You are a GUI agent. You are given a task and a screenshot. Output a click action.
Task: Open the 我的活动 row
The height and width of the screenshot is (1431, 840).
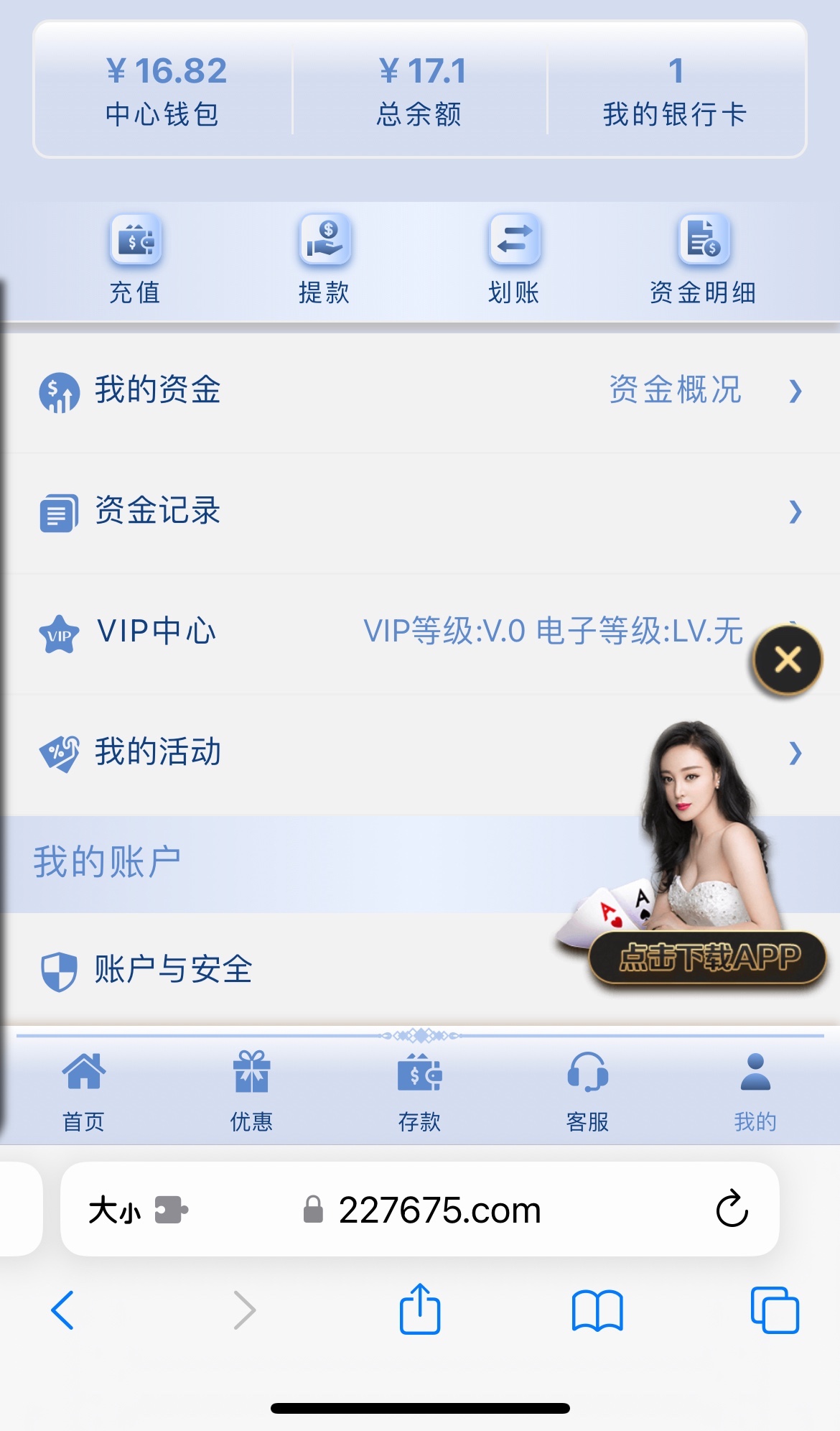point(158,753)
